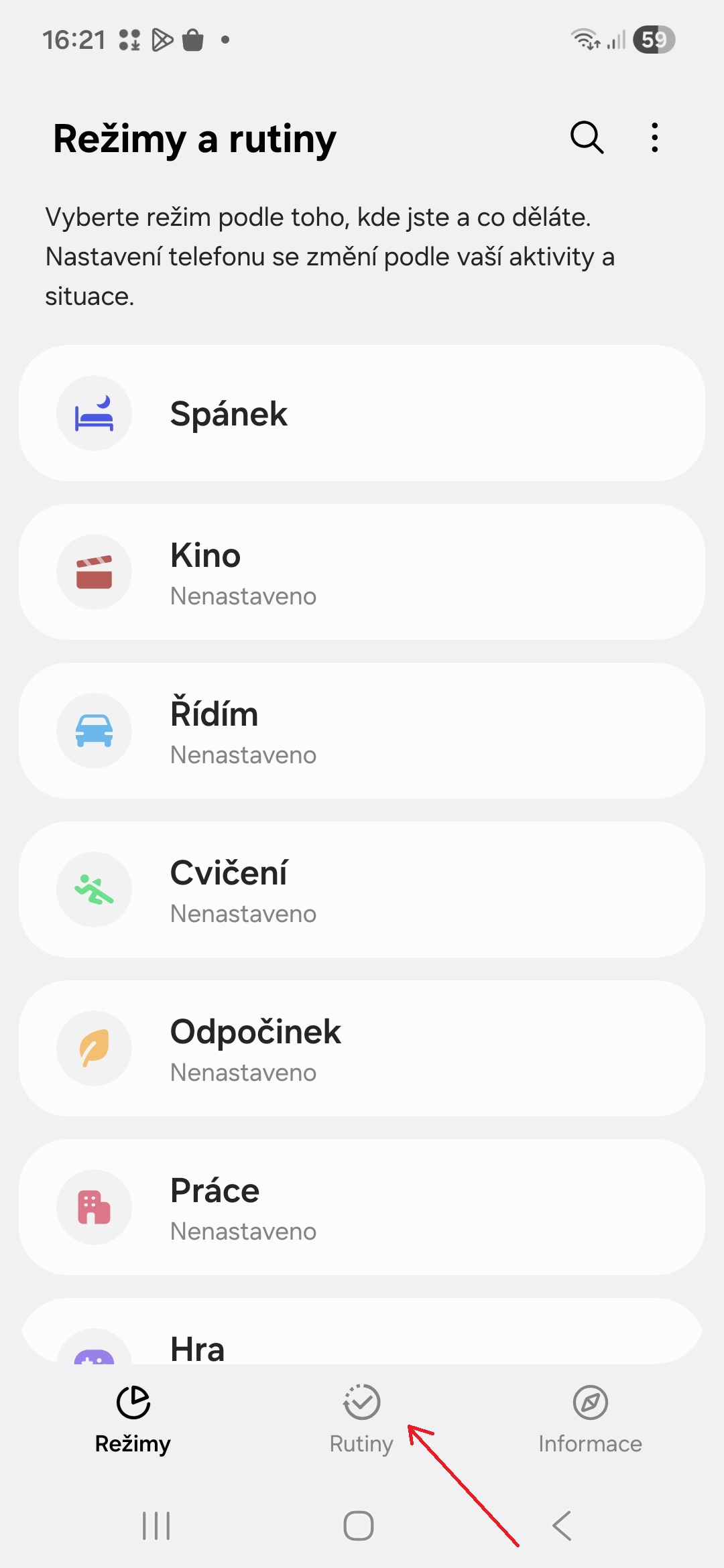Go to the home screen

(x=359, y=1526)
